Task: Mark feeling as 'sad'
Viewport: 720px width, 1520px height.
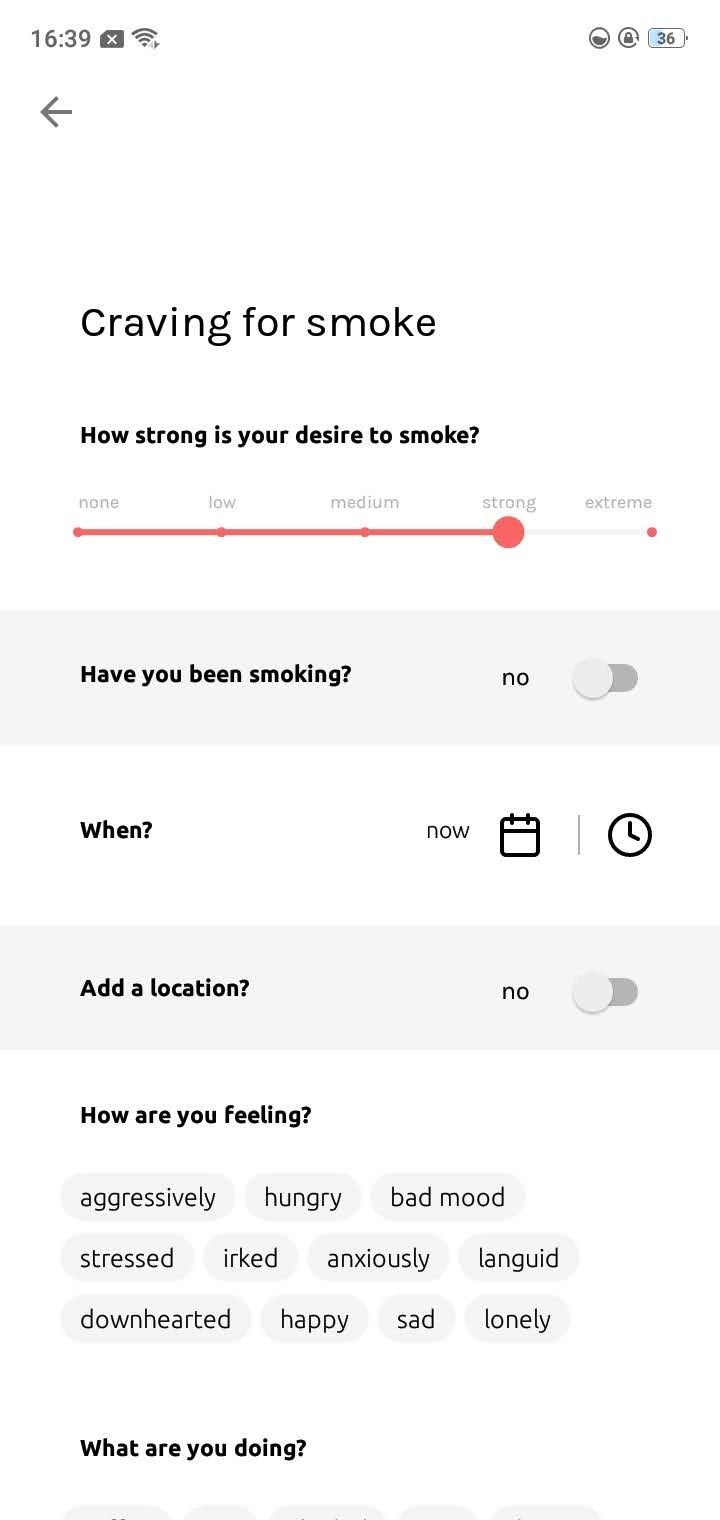Action: tap(416, 1319)
